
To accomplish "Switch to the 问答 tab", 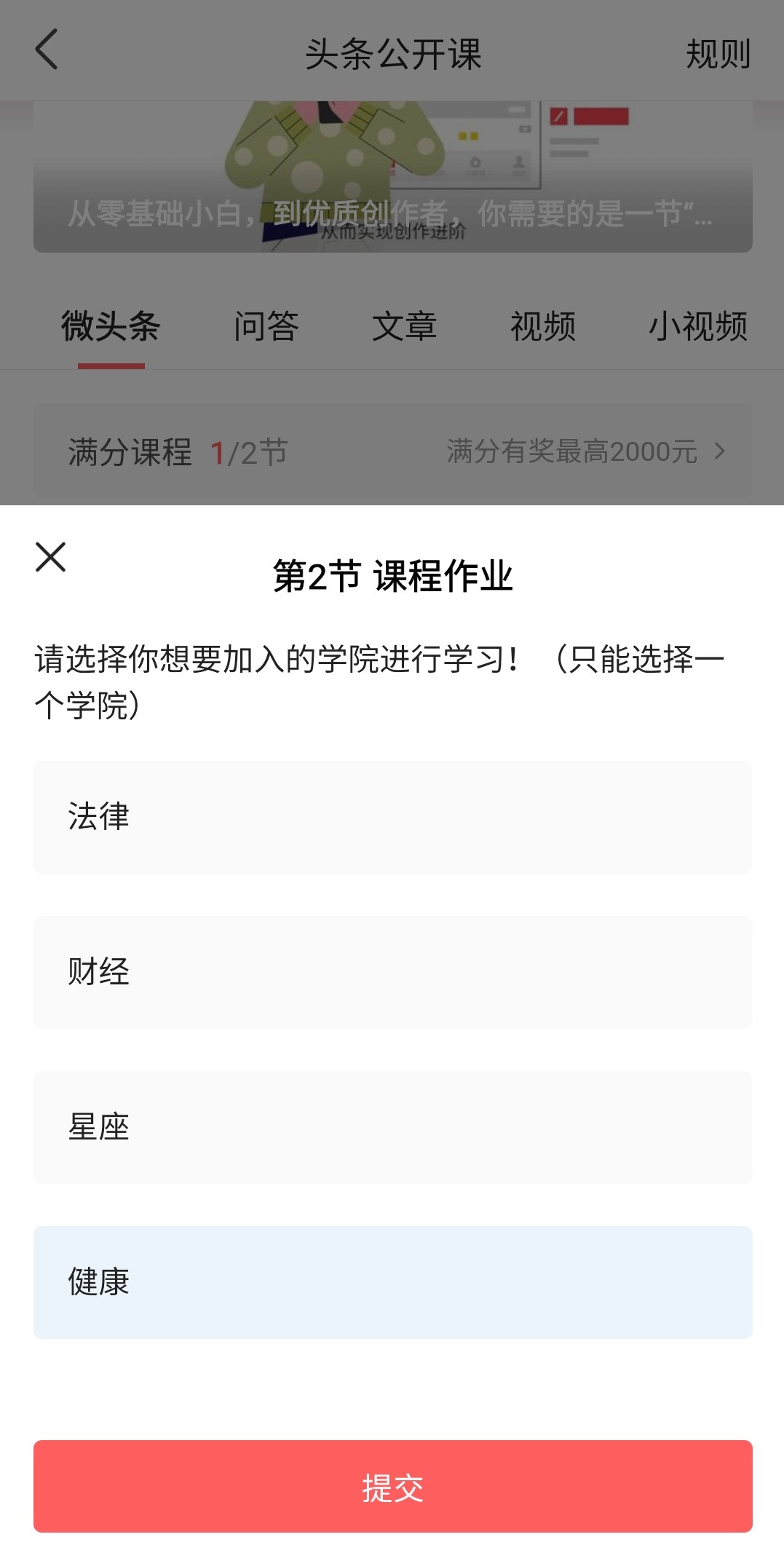I will (x=266, y=328).
